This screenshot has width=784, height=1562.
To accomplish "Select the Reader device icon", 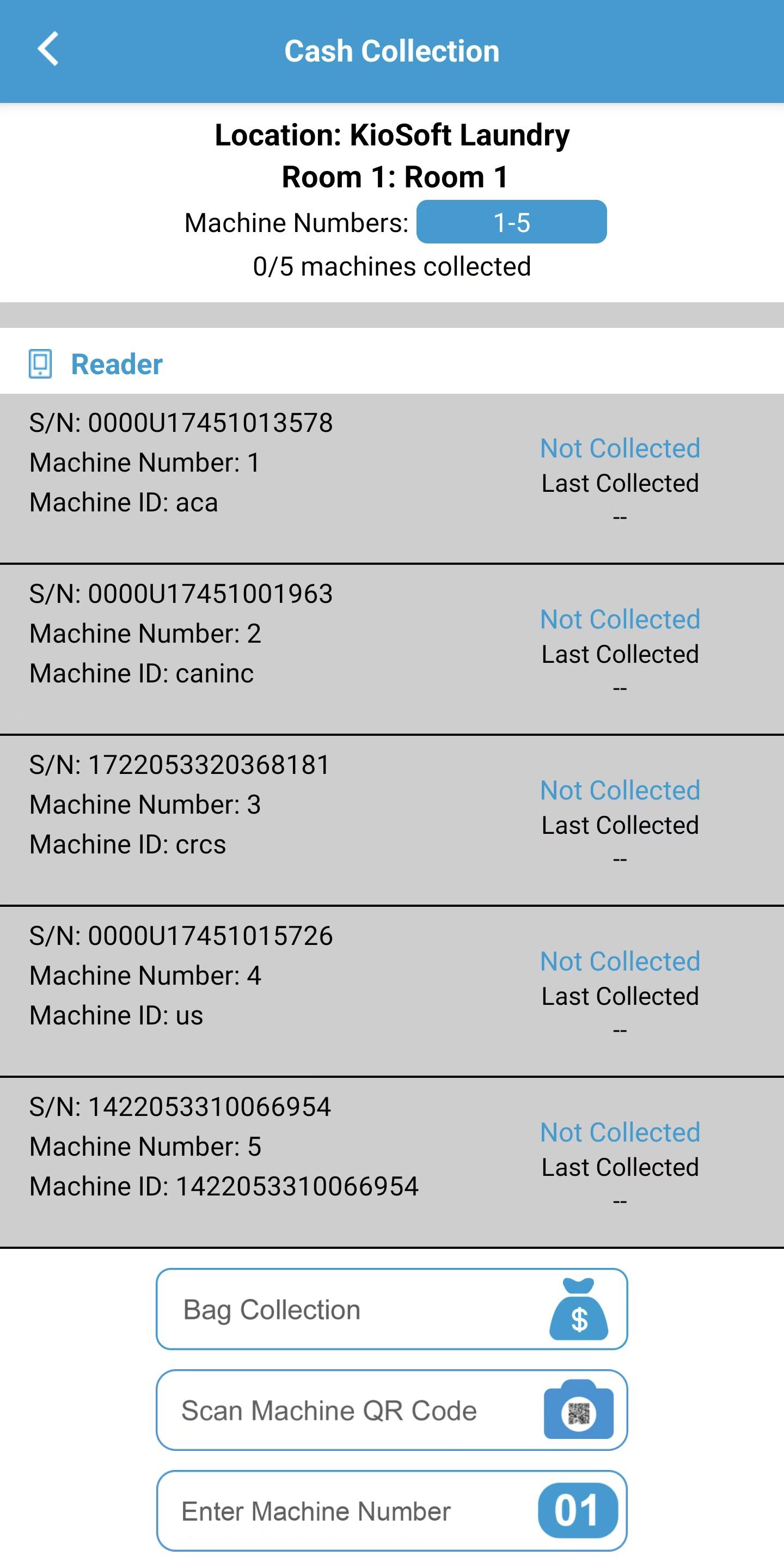I will click(x=40, y=363).
